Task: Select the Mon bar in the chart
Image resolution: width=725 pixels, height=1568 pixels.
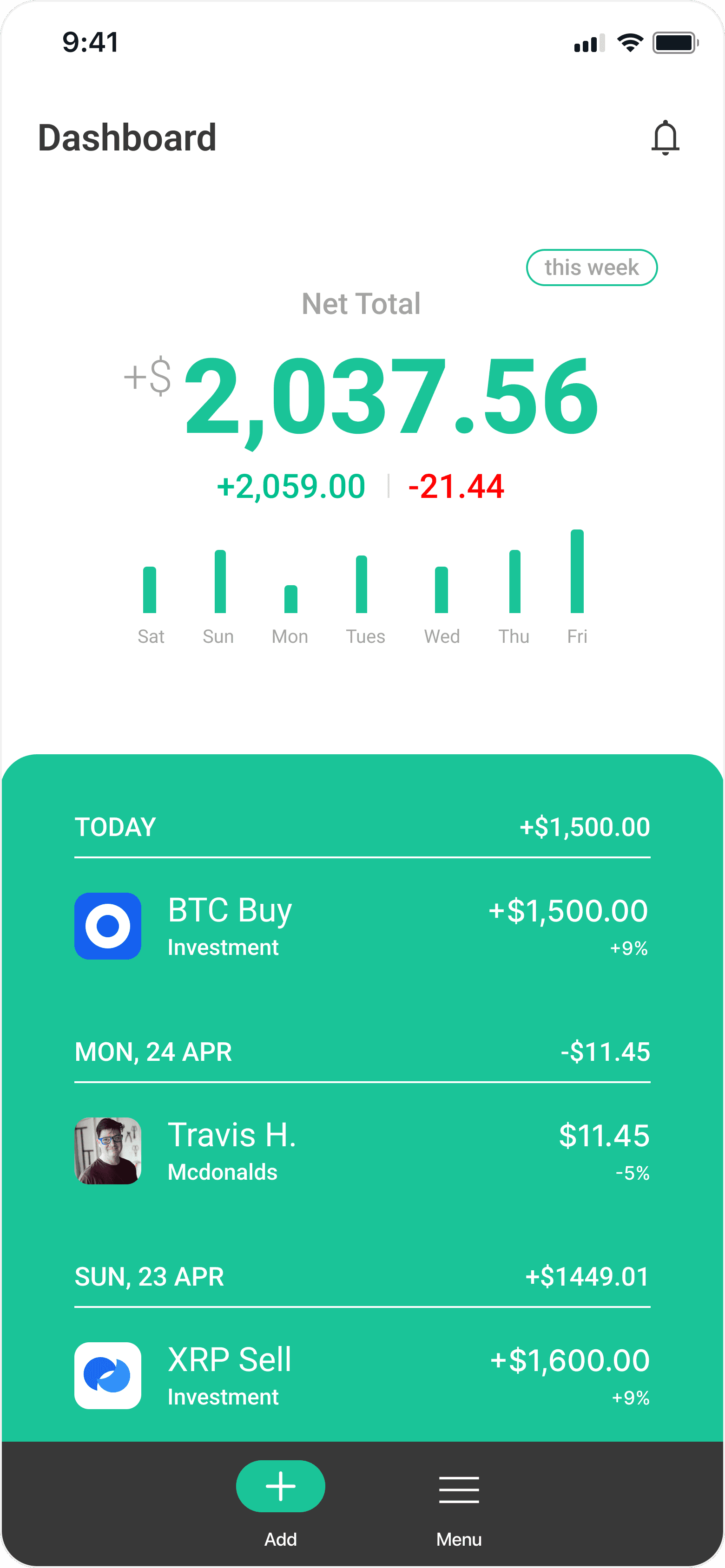Action: click(x=290, y=599)
